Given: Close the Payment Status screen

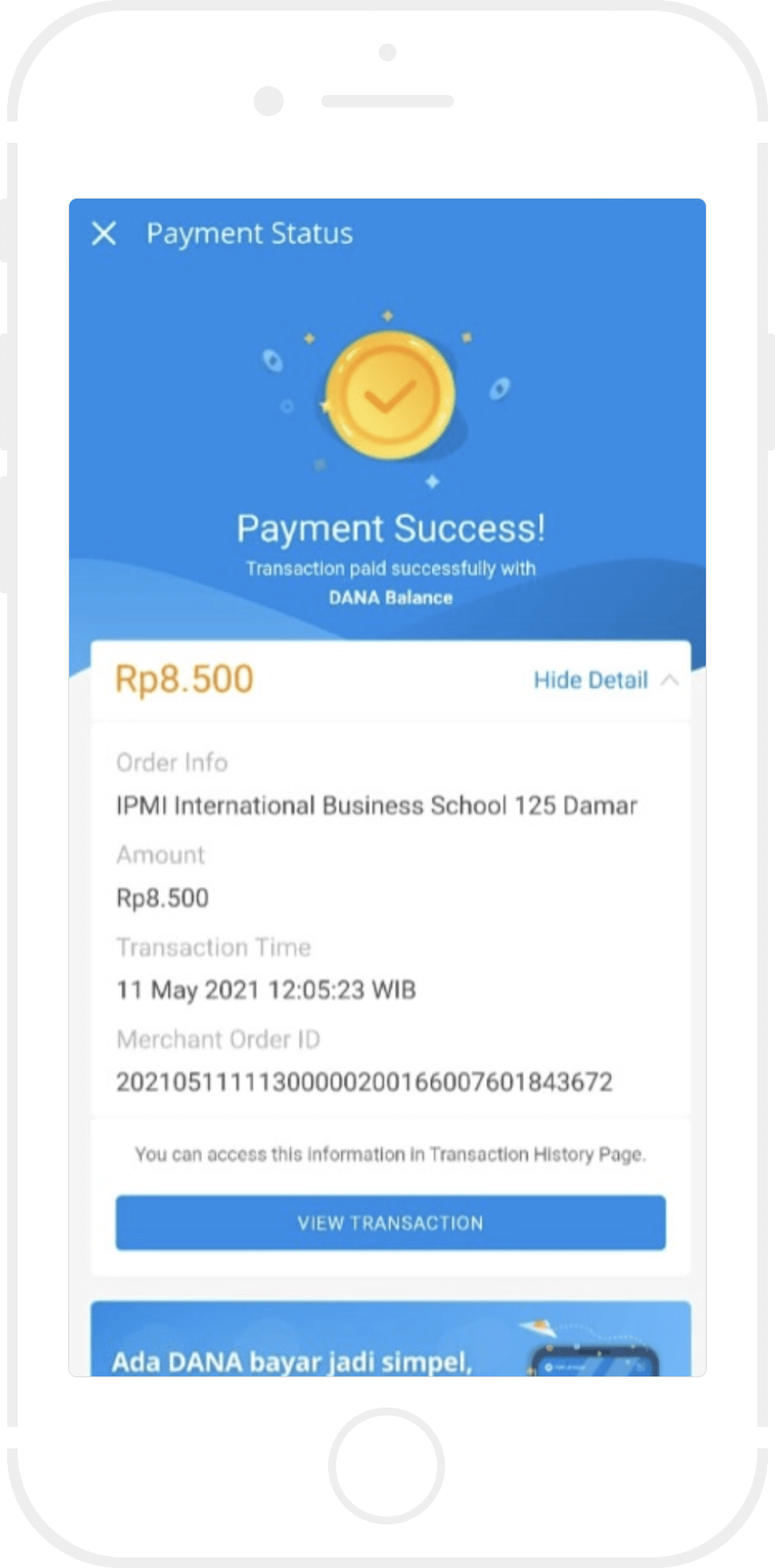Looking at the screenshot, I should point(104,233).
